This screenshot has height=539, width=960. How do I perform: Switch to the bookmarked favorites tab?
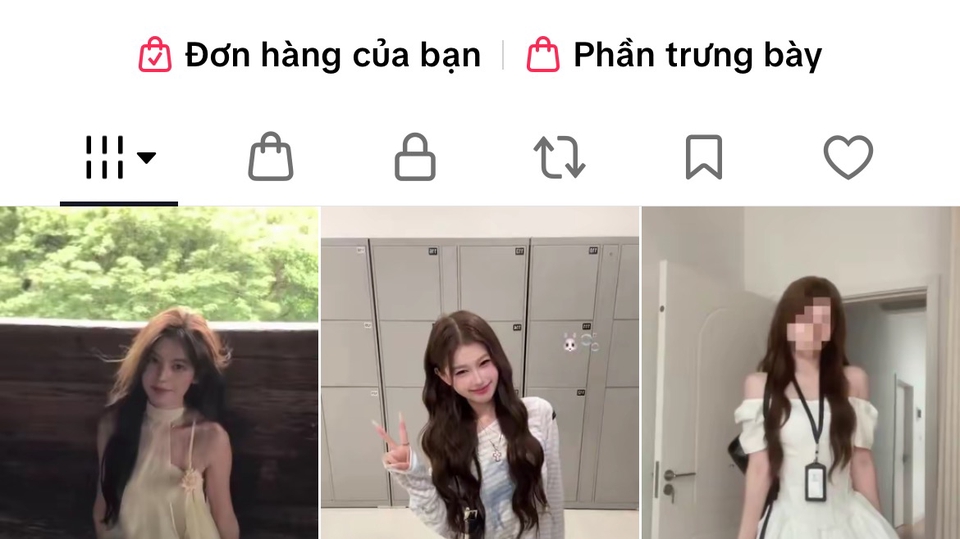pos(704,158)
